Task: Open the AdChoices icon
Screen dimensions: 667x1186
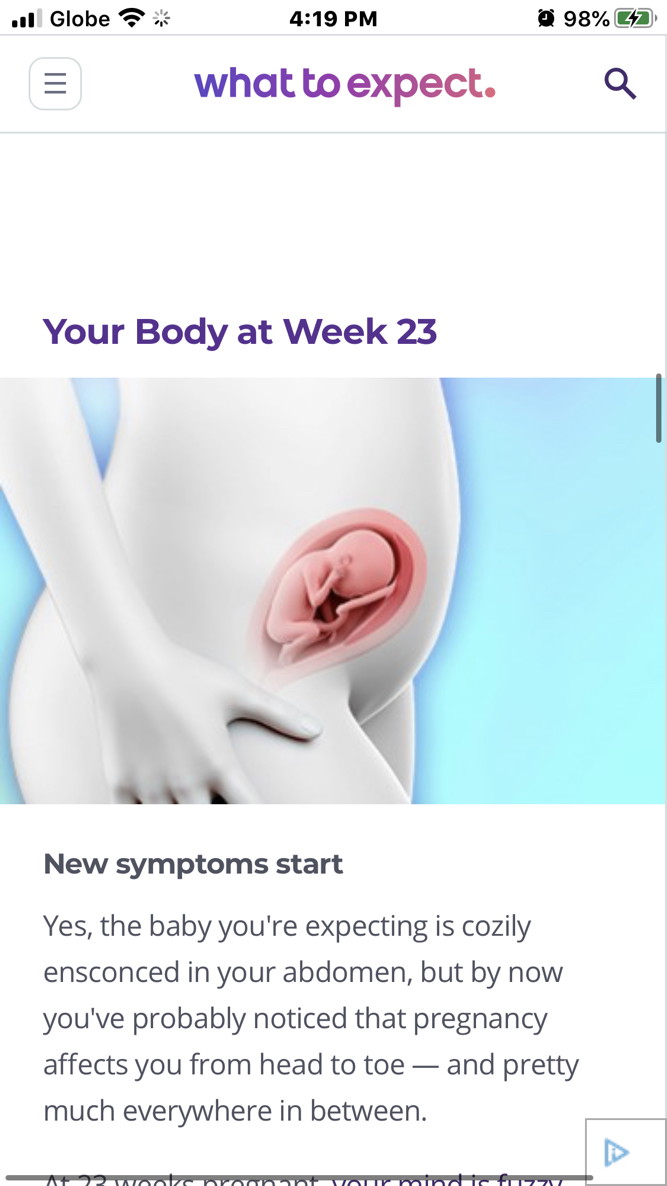Action: (x=618, y=1153)
